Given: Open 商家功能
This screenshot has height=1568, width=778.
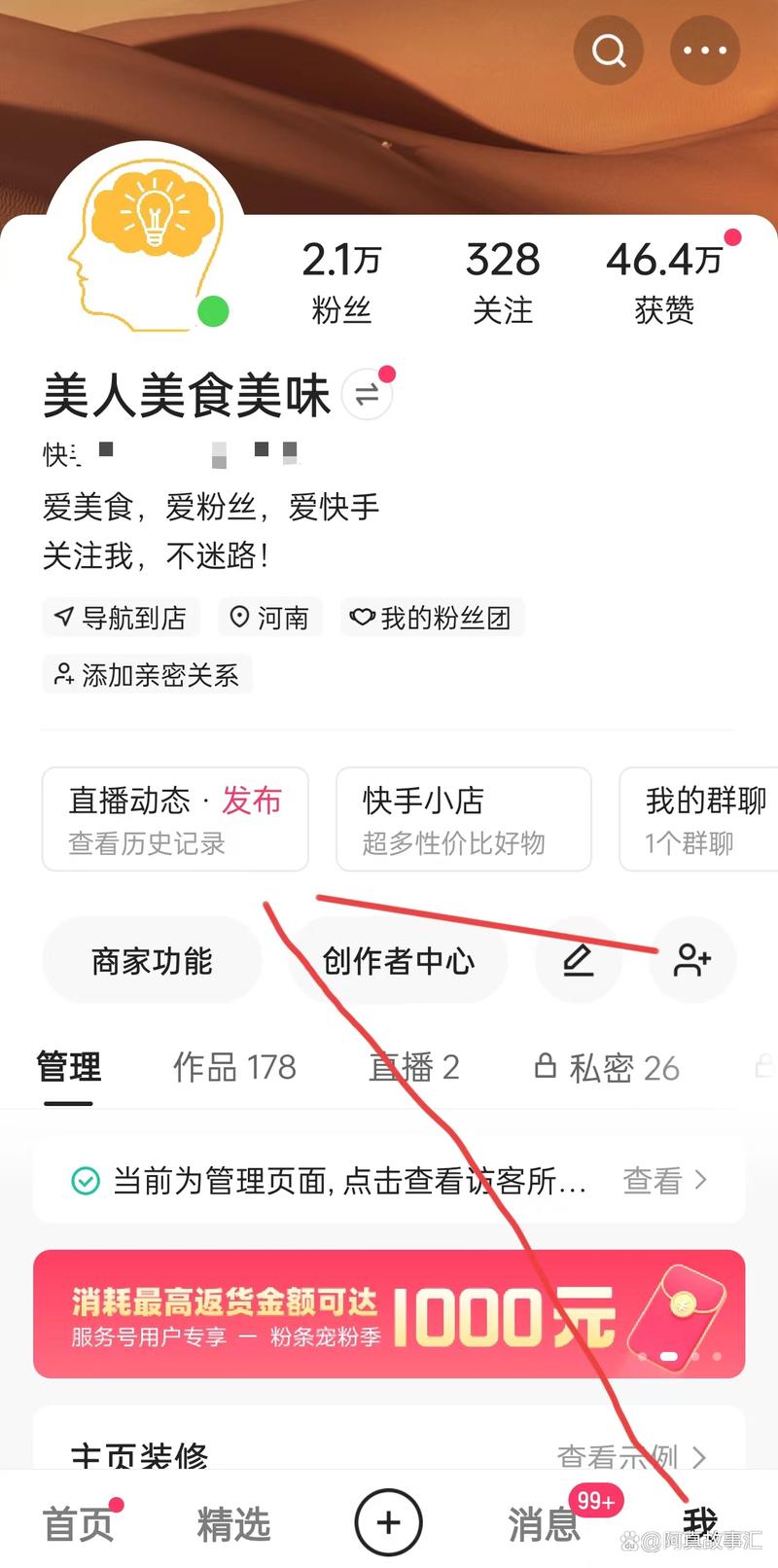Looking at the screenshot, I should (x=152, y=961).
